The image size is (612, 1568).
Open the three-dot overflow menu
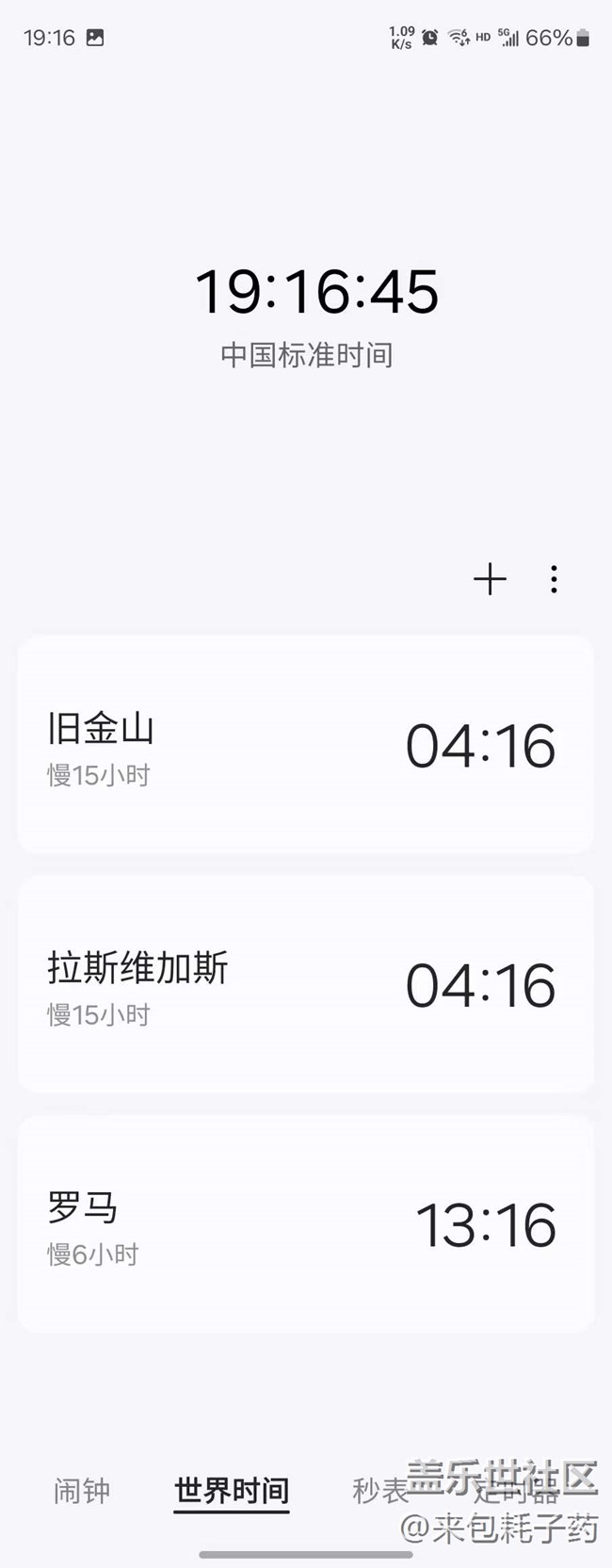(x=554, y=579)
